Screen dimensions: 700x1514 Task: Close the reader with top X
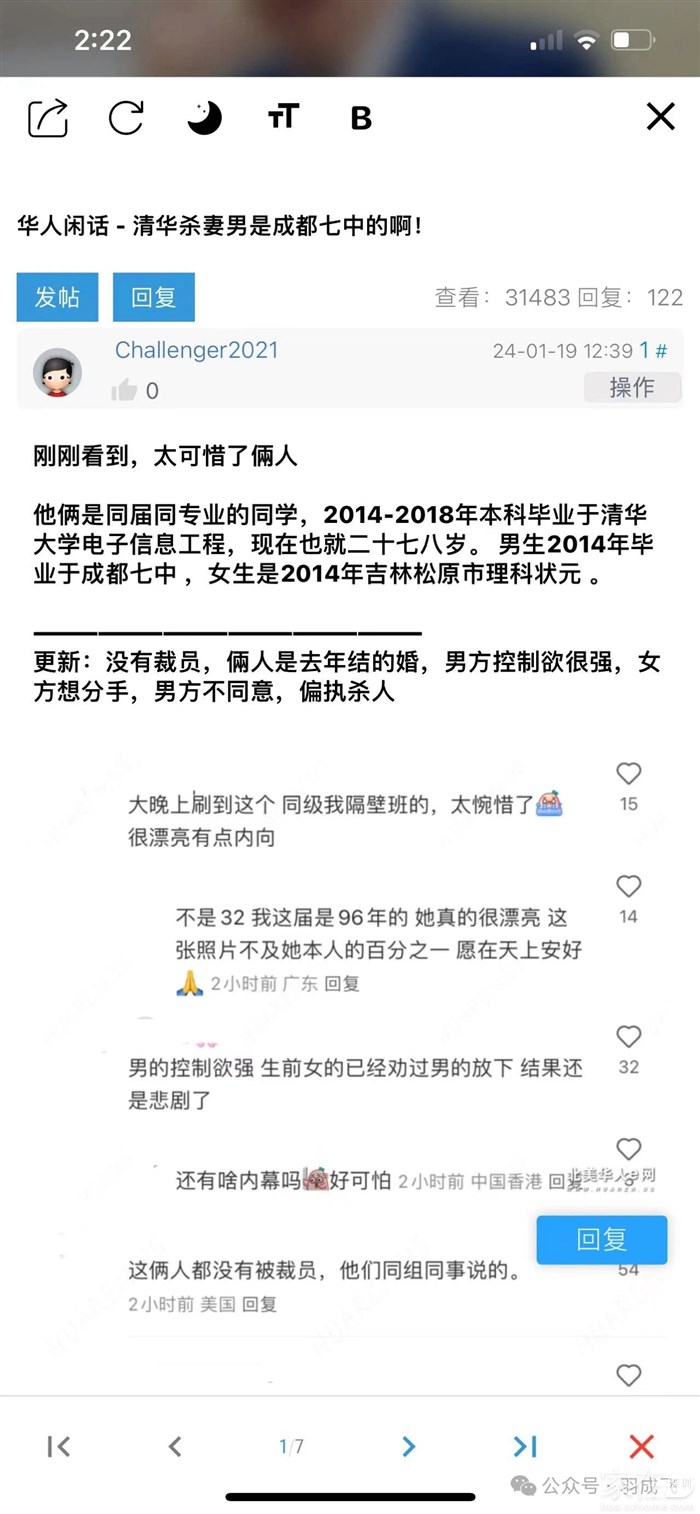pos(660,117)
